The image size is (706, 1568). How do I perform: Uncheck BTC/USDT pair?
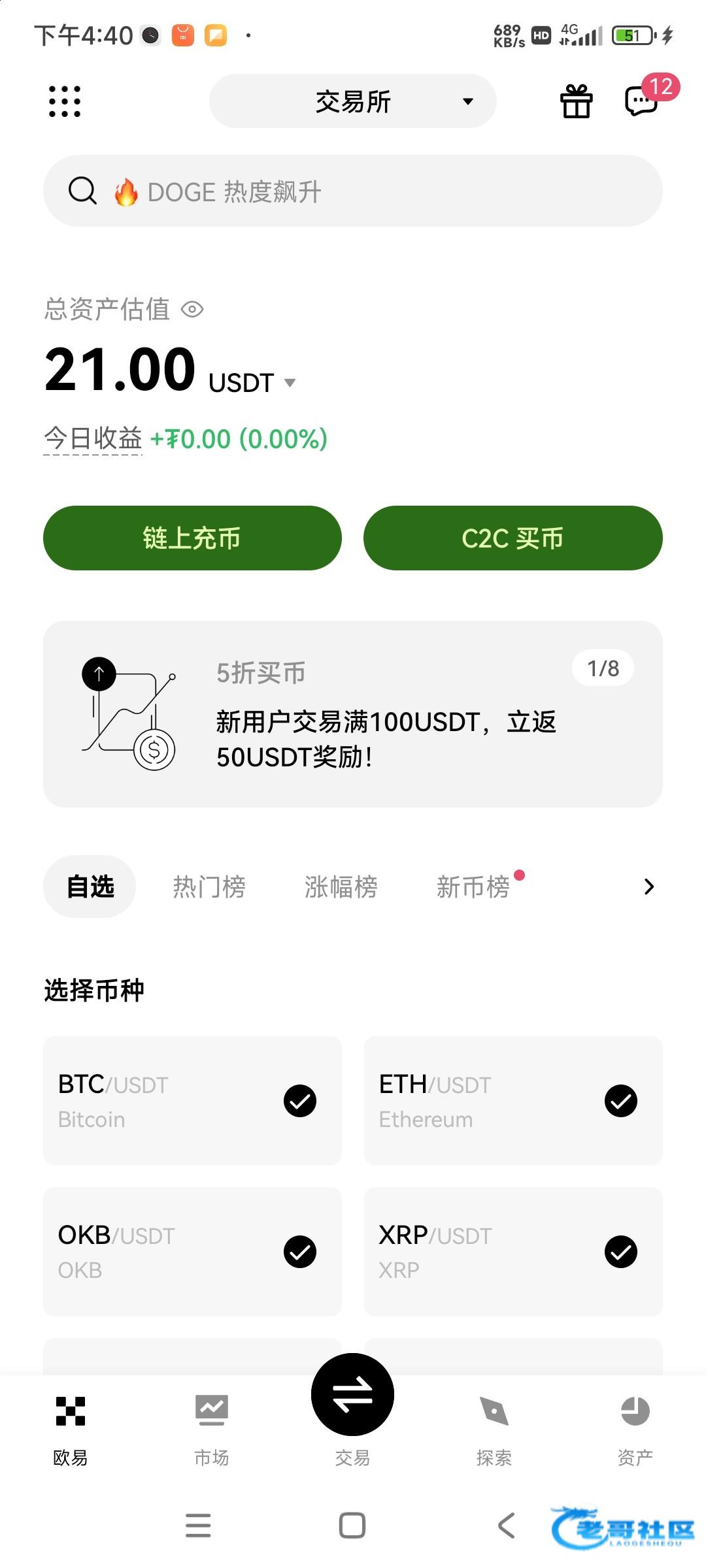(300, 1101)
